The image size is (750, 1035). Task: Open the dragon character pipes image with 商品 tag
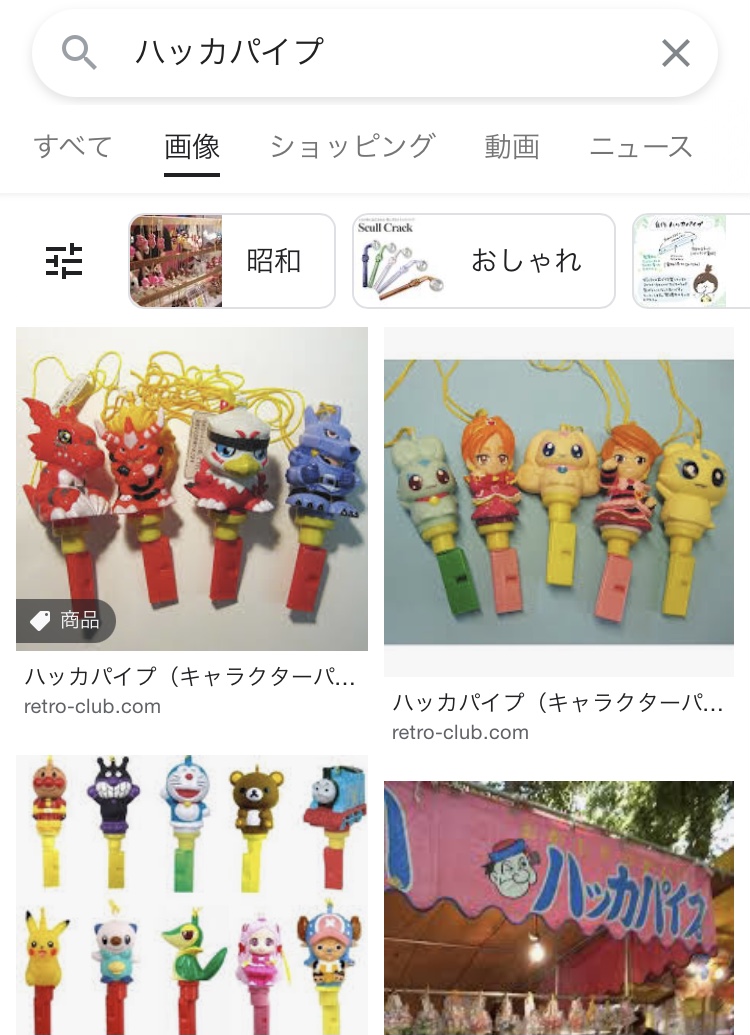tap(192, 488)
